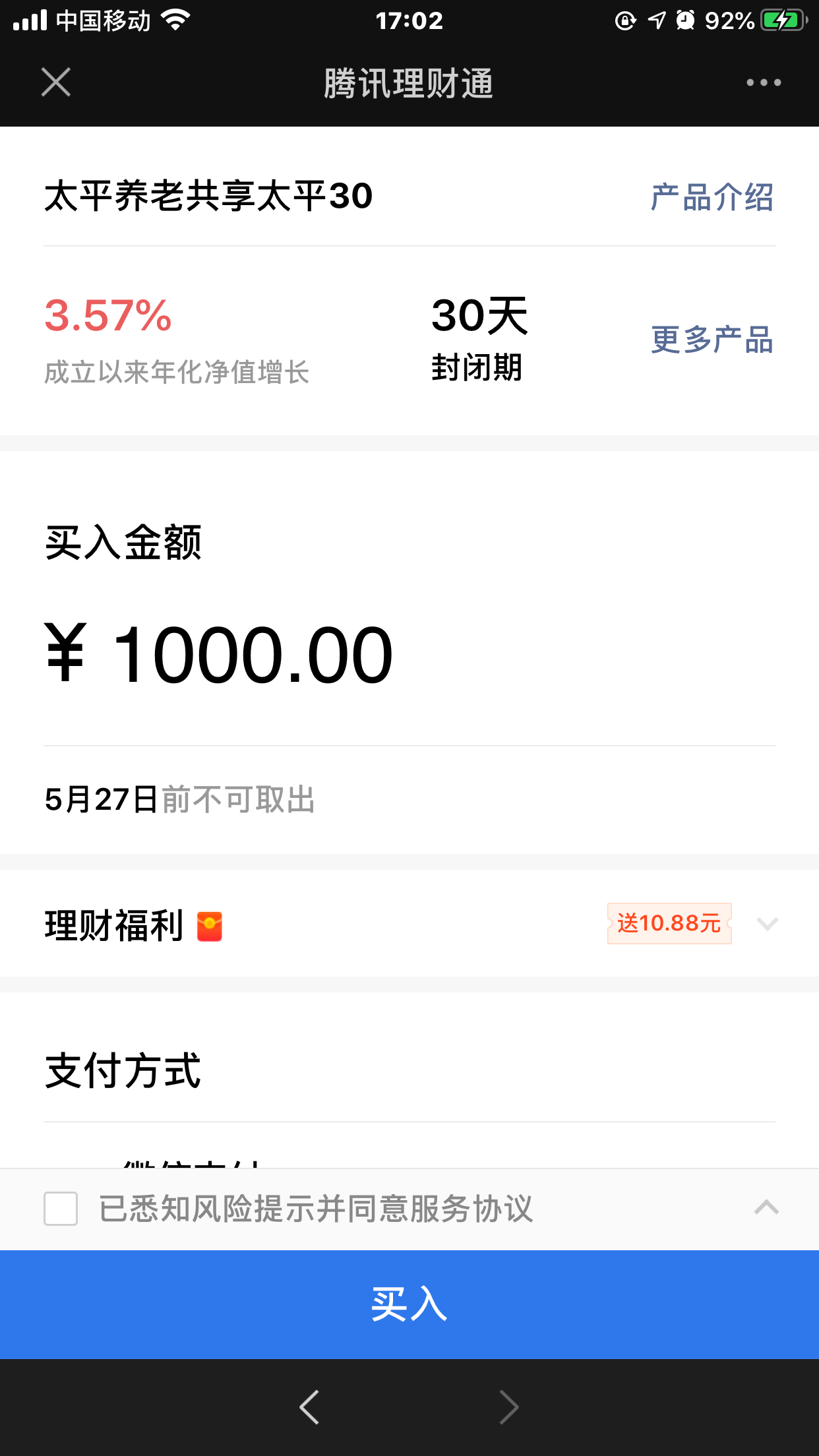The width and height of the screenshot is (819, 1456).
Task: Check the 已悉知风险提示并同意服务协议 checkbox
Action: (61, 1209)
